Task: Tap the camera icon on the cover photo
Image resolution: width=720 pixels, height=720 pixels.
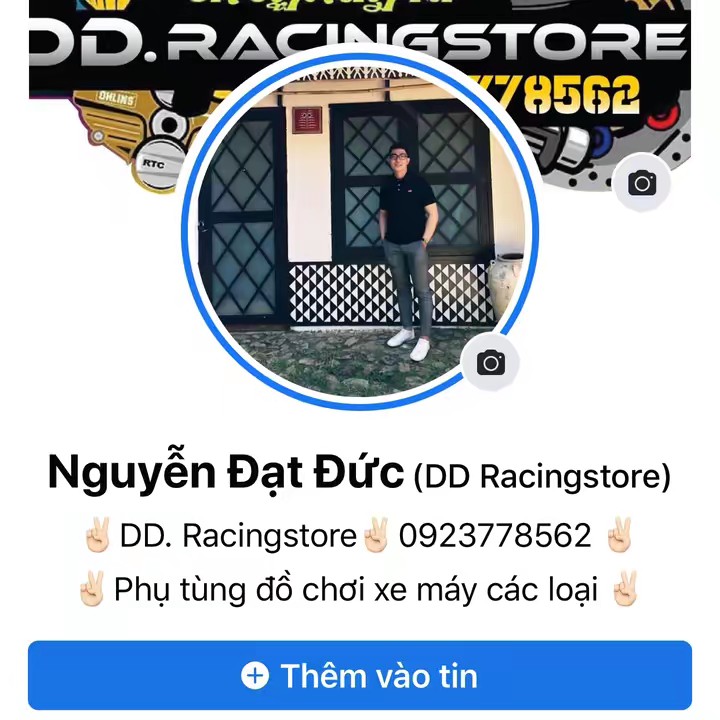Action: point(642,183)
